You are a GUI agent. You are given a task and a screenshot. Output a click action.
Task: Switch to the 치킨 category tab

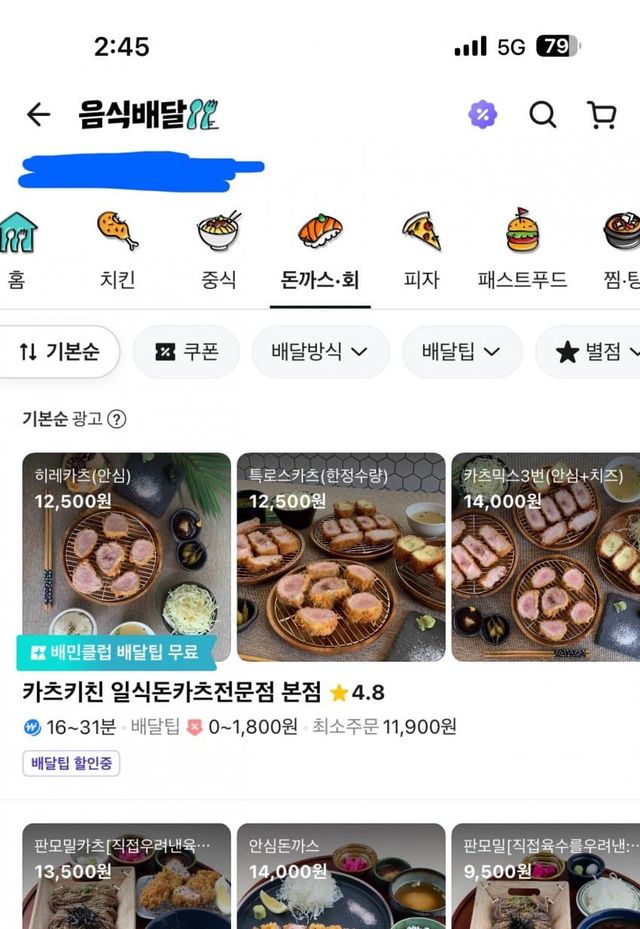[118, 250]
